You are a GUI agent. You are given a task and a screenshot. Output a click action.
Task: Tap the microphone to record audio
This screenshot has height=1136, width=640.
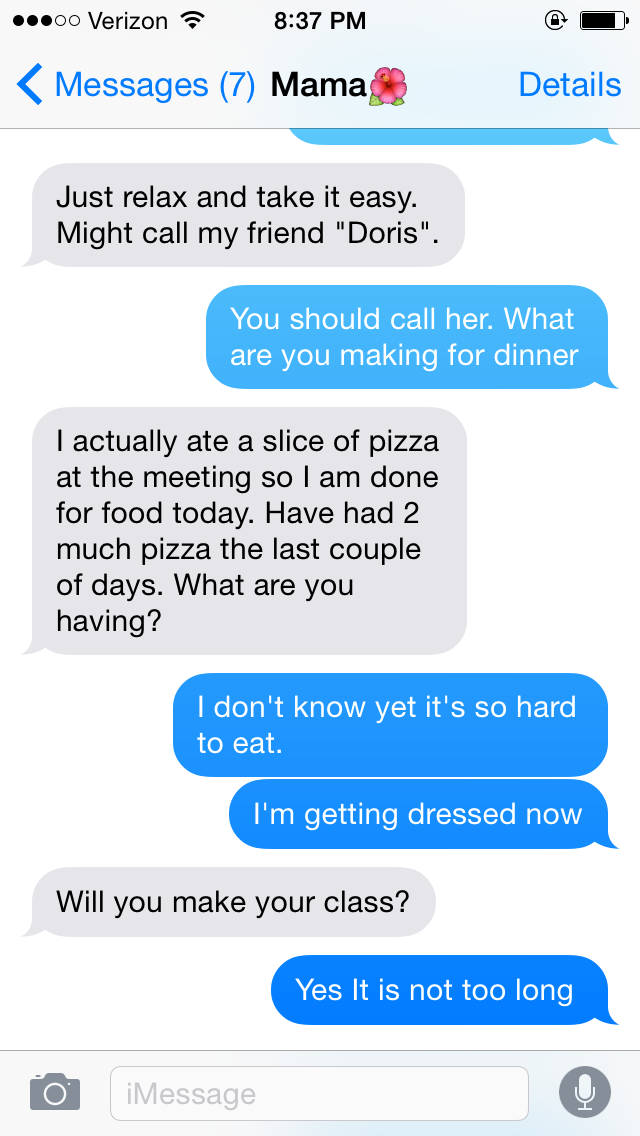pyautogui.click(x=585, y=1092)
